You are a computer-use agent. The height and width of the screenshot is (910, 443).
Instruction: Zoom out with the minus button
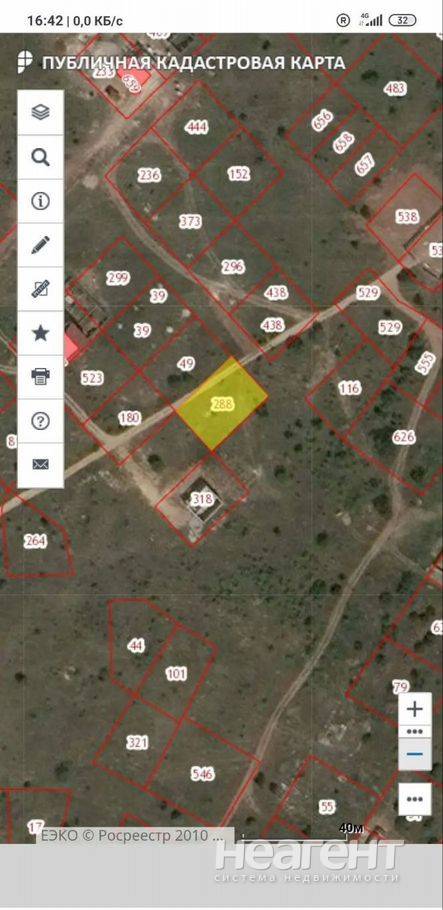point(415,754)
